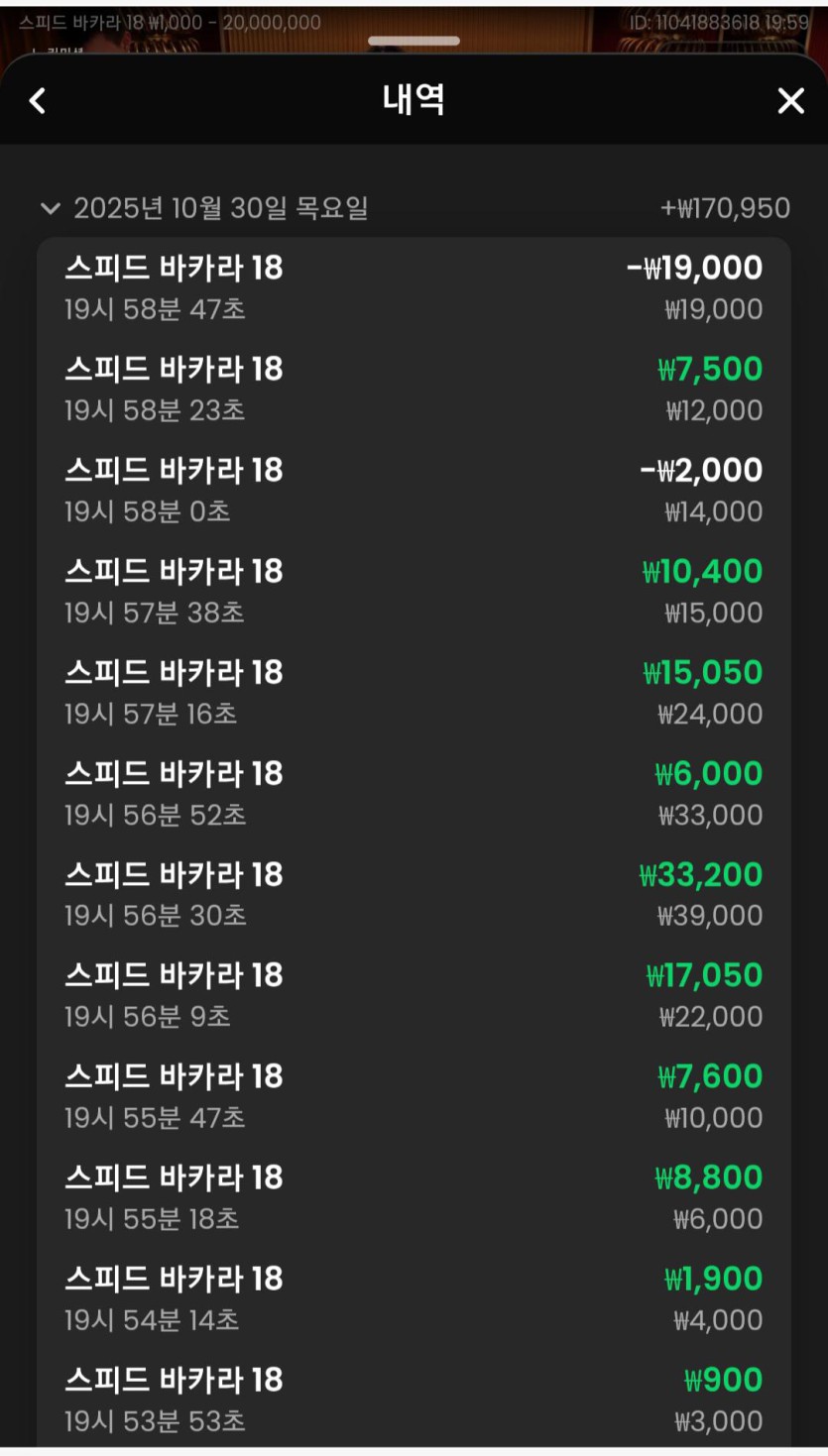
Task: Open the 19시 53분 53초 round
Action: tap(414, 1400)
